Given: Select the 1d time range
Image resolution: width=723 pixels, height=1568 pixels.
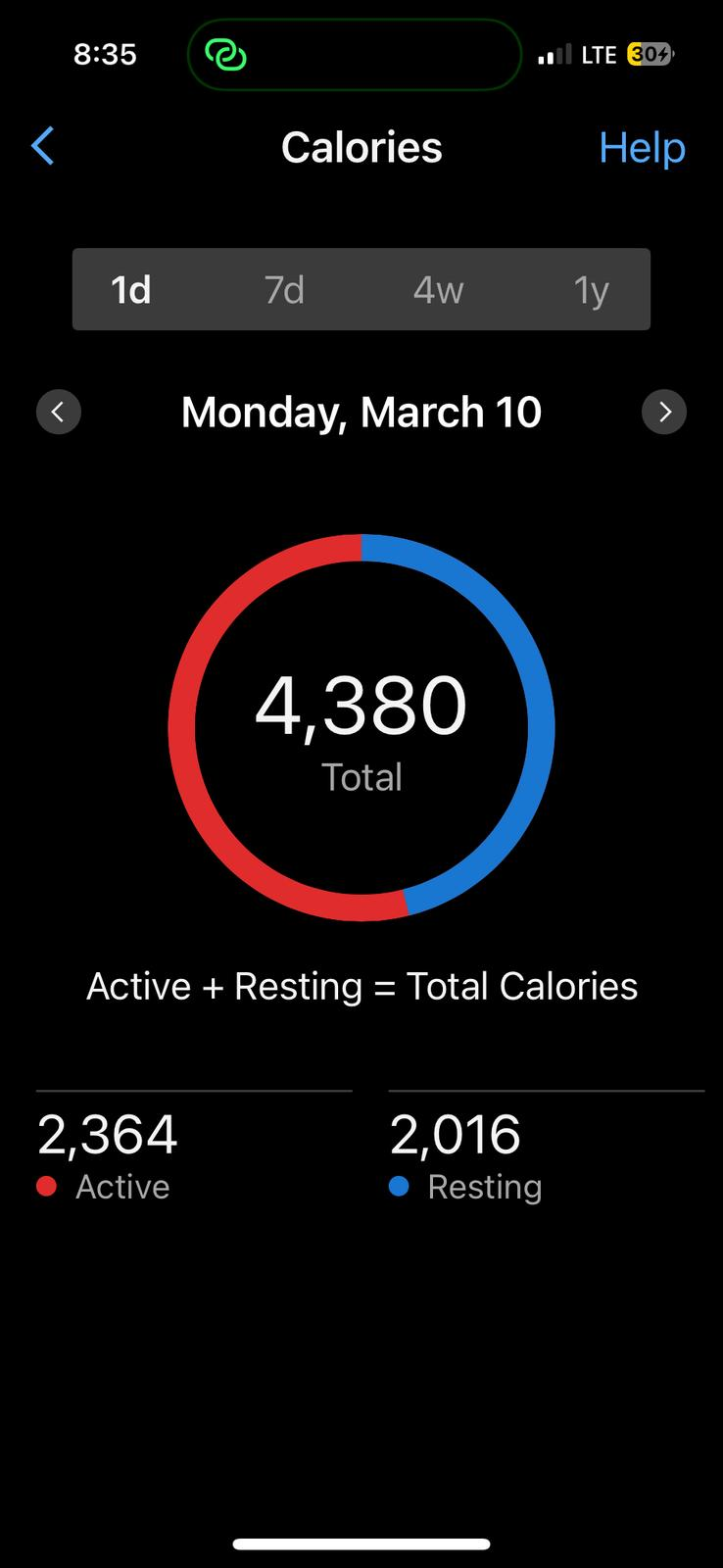Looking at the screenshot, I should click(x=131, y=290).
